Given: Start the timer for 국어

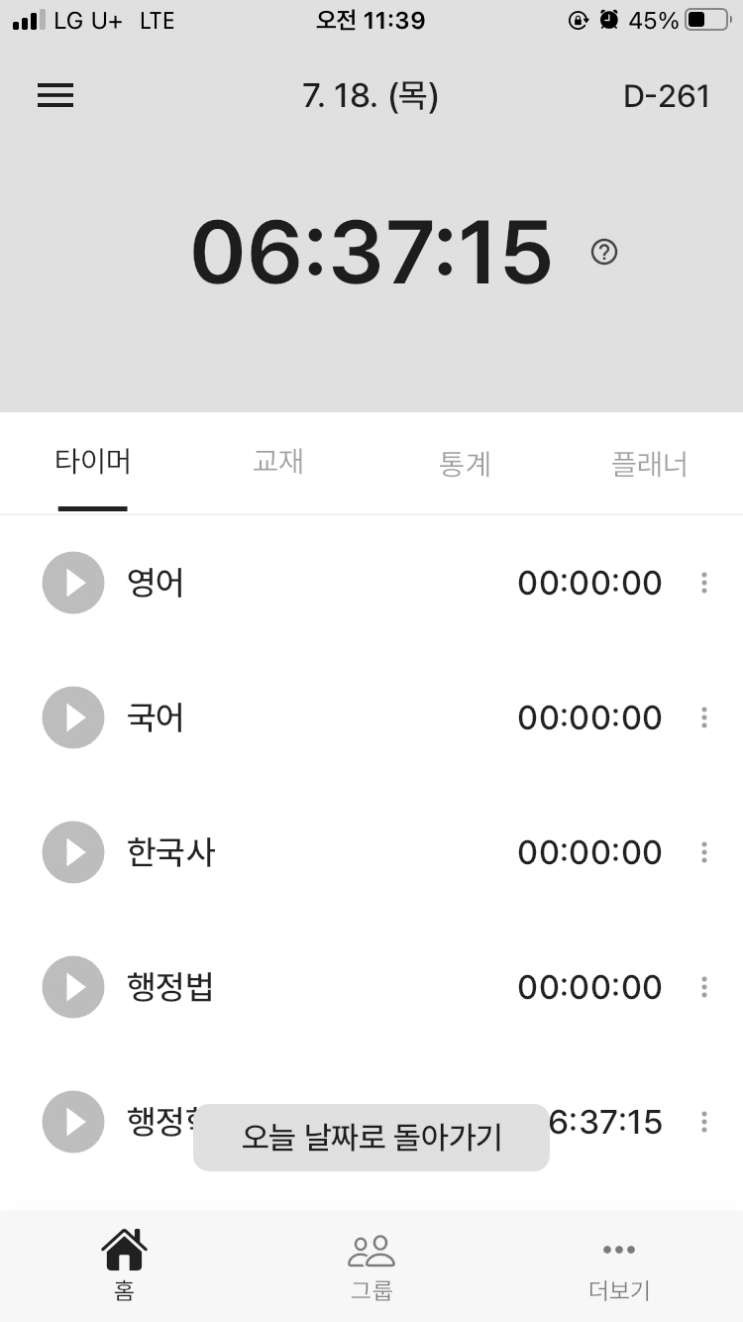Looking at the screenshot, I should (73, 718).
